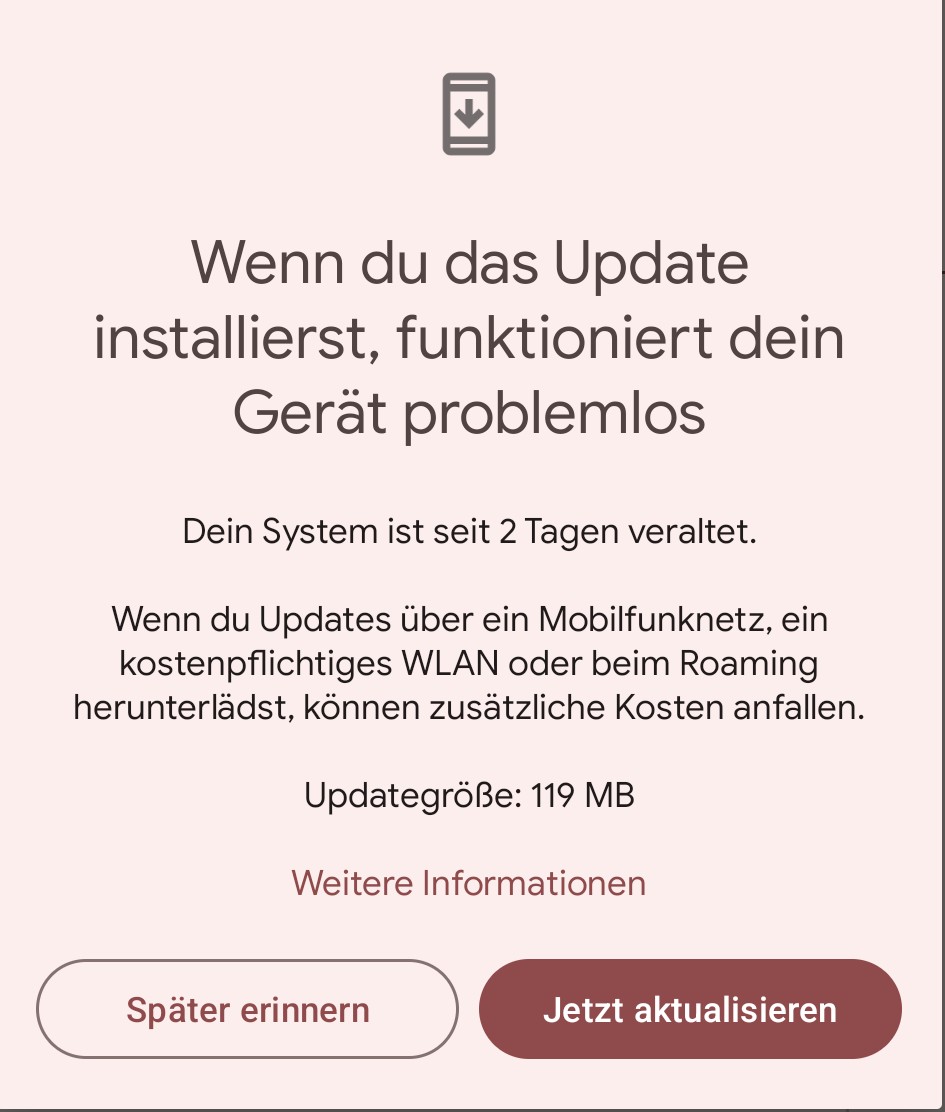Open the Weitere Informationen link

pyautogui.click(x=468, y=883)
